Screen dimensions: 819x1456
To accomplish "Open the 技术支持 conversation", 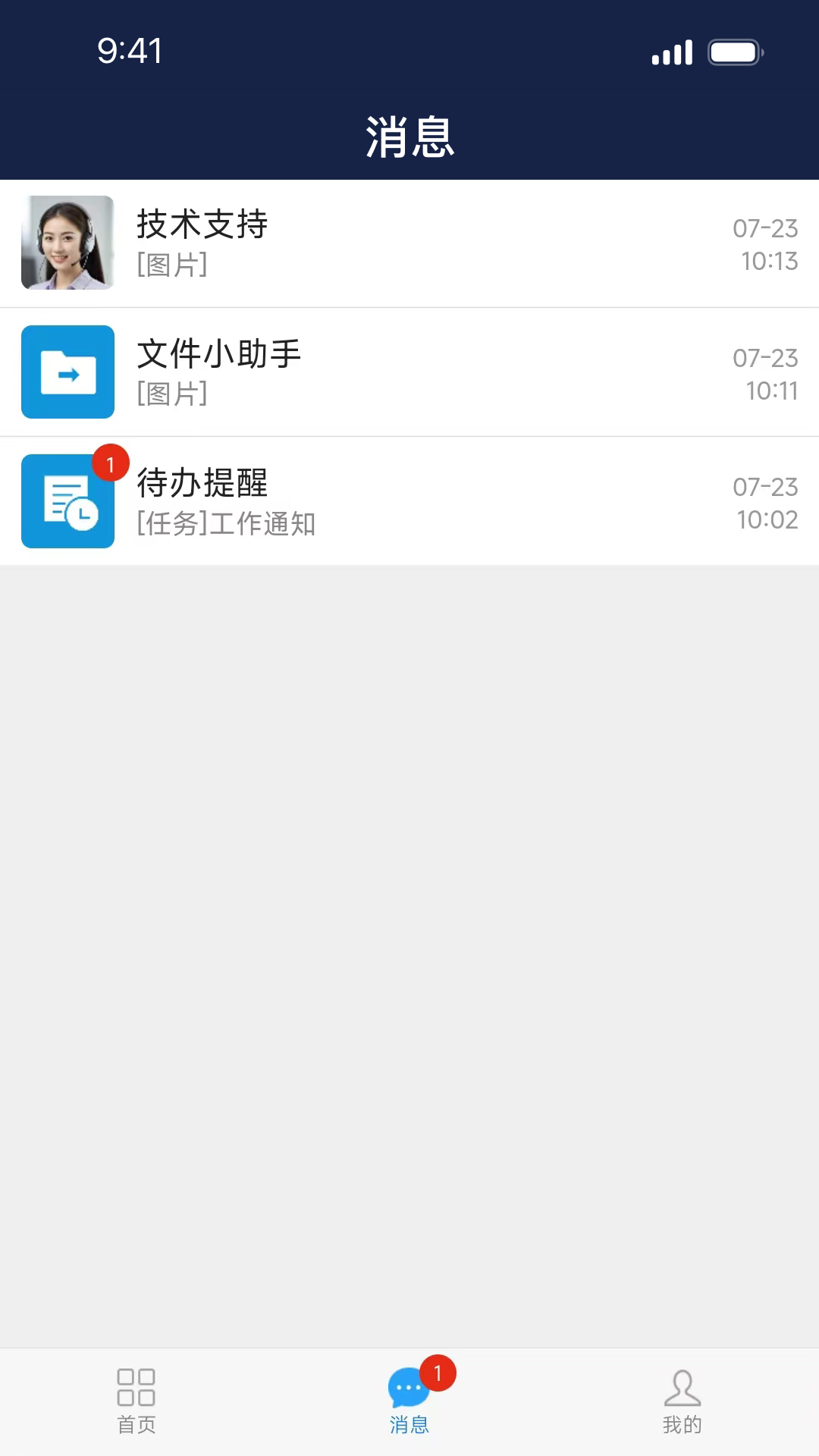I will click(x=409, y=243).
